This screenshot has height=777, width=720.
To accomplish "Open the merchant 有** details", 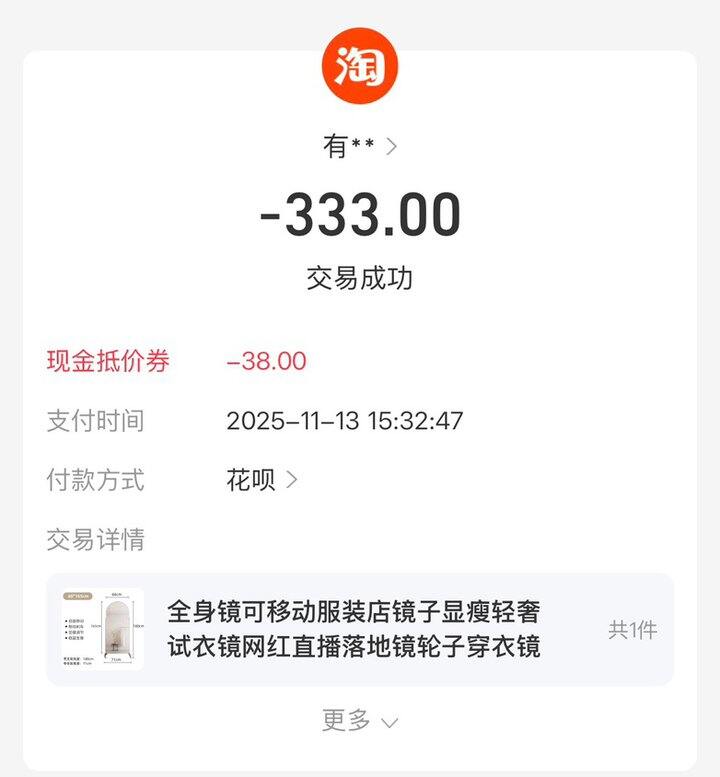I will (360, 147).
